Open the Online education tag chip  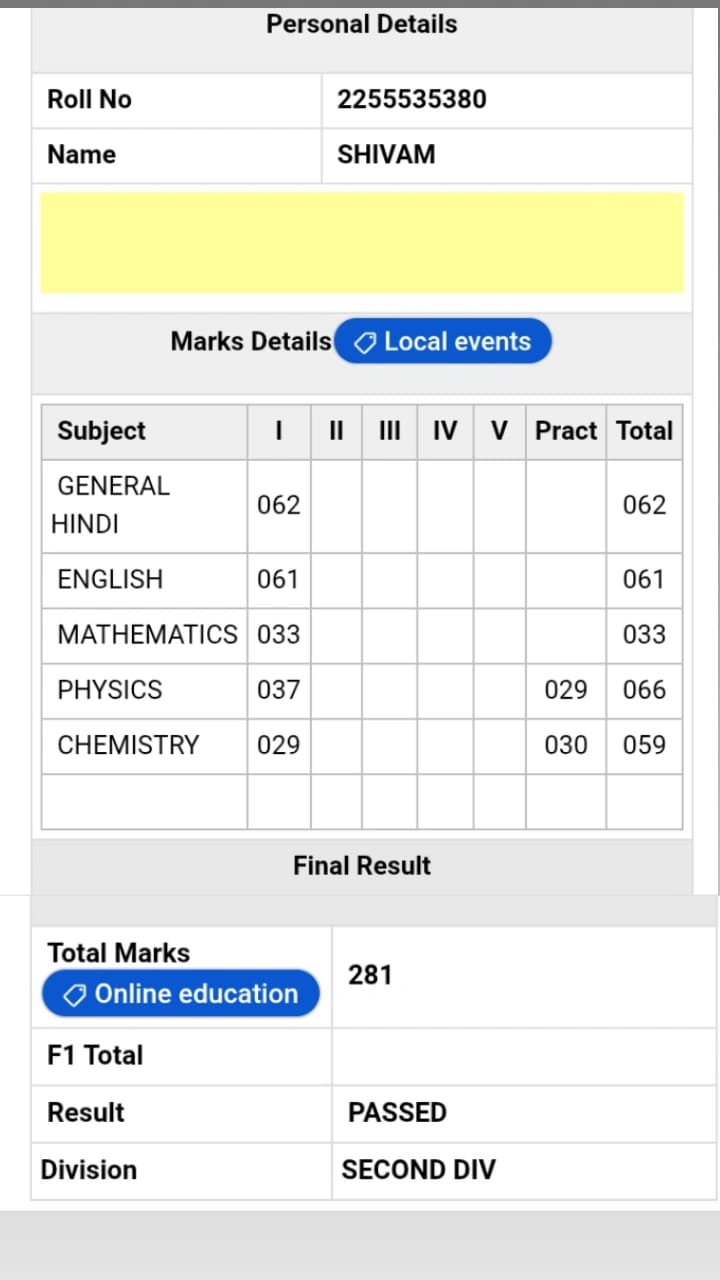coord(181,993)
